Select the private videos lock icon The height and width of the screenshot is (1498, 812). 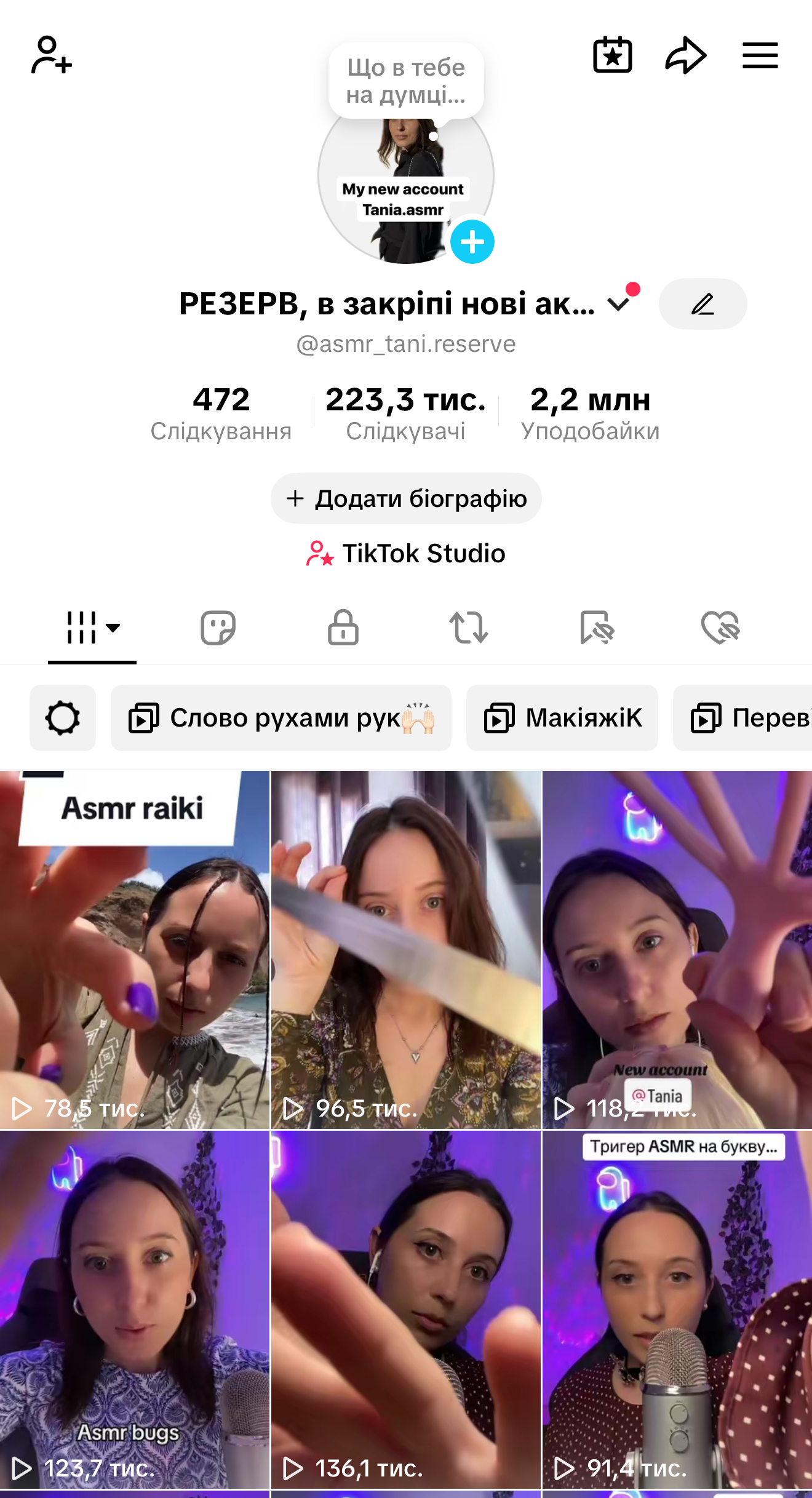click(342, 627)
